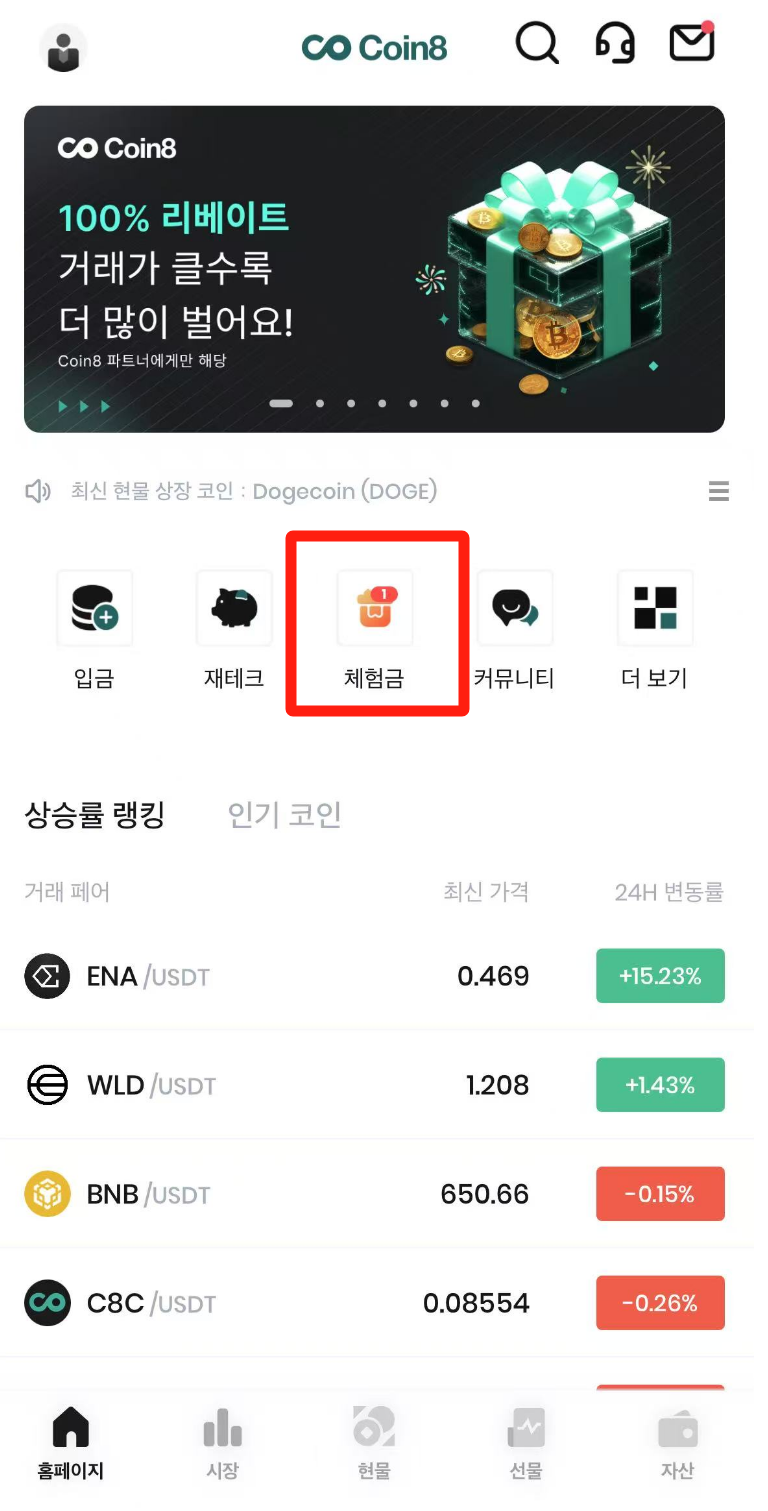Open the search magnifier icon
Image resolution: width=768 pixels, height=1511 pixels.
point(537,44)
